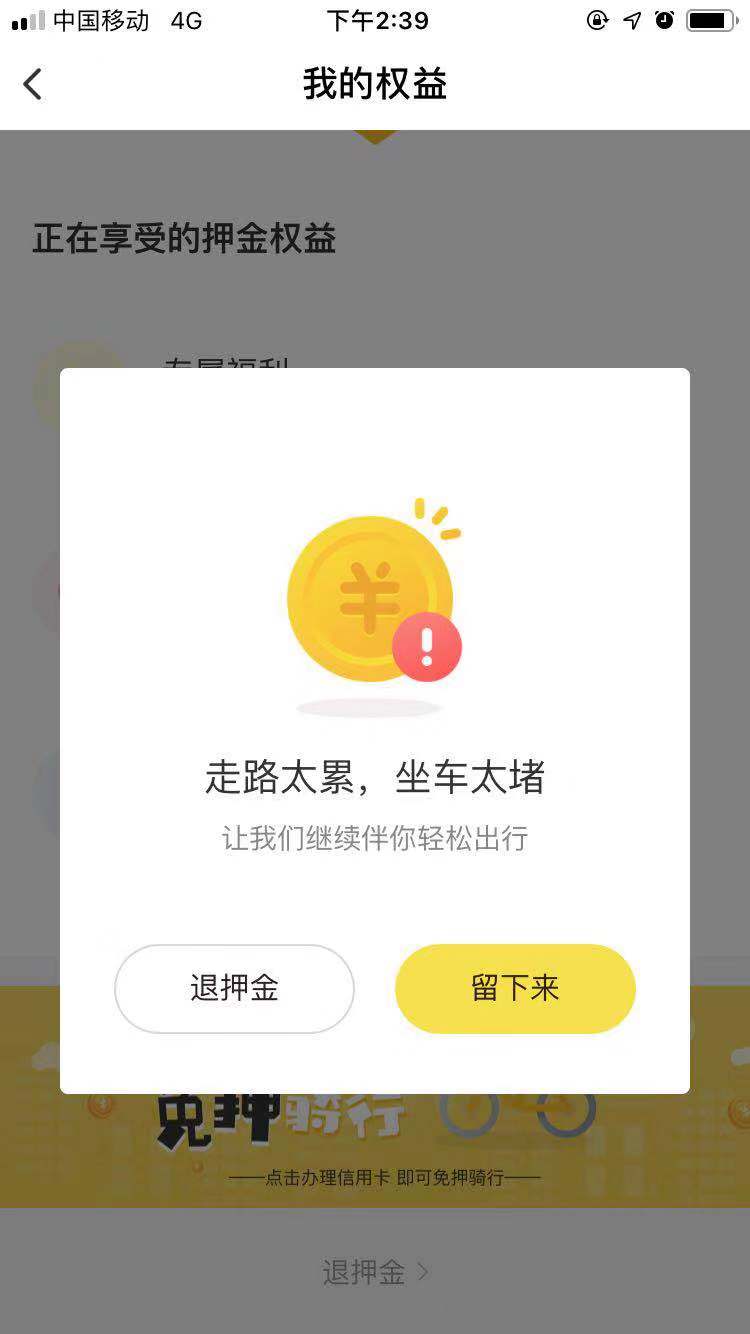Tap the back arrow in header
Screen dimensions: 750x1334
click(x=33, y=84)
